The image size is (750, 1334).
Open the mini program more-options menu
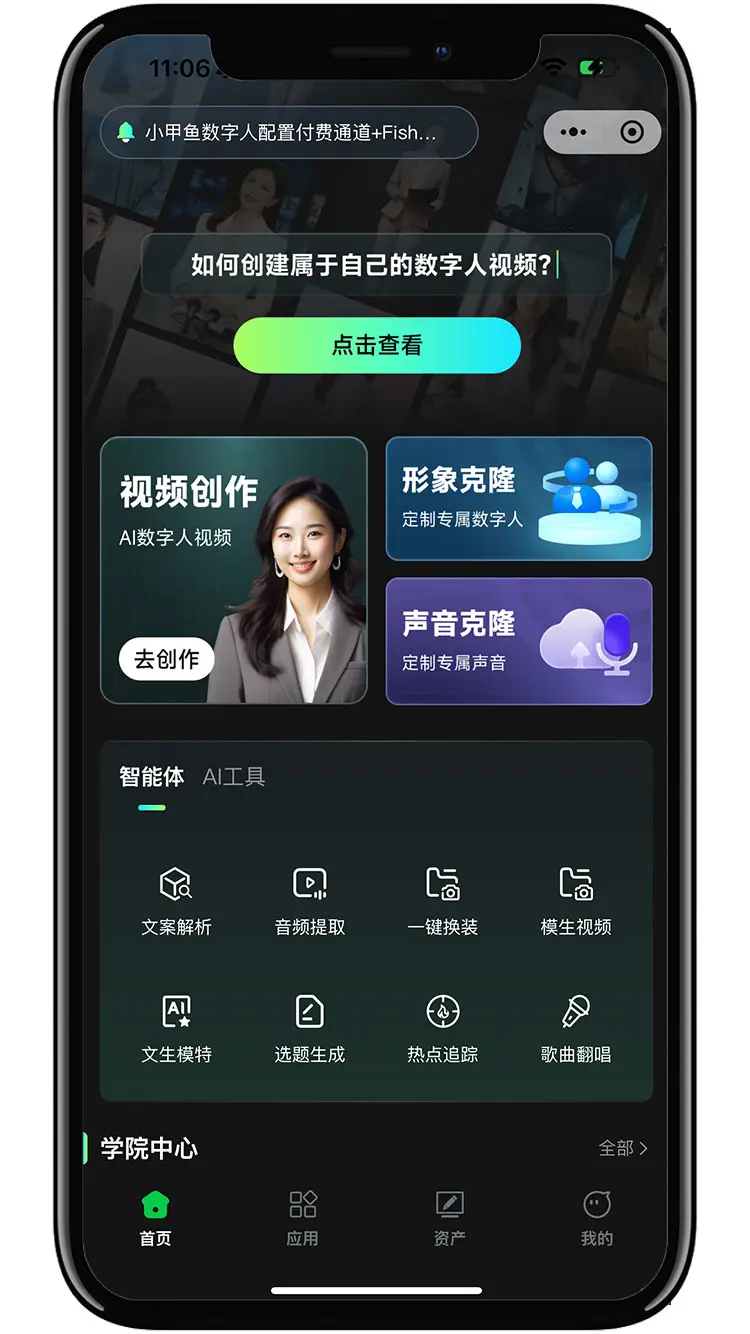[574, 132]
